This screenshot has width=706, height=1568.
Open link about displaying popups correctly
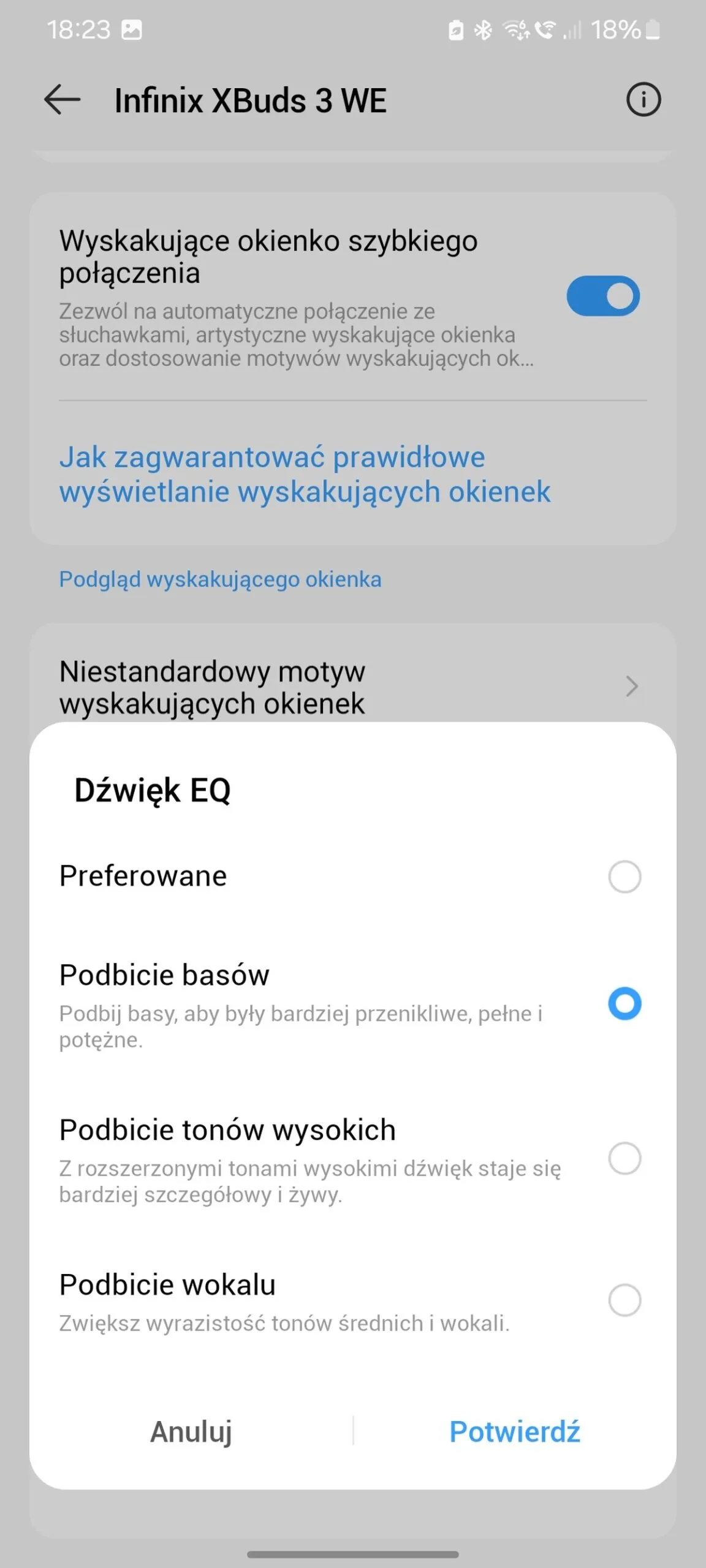(x=305, y=474)
